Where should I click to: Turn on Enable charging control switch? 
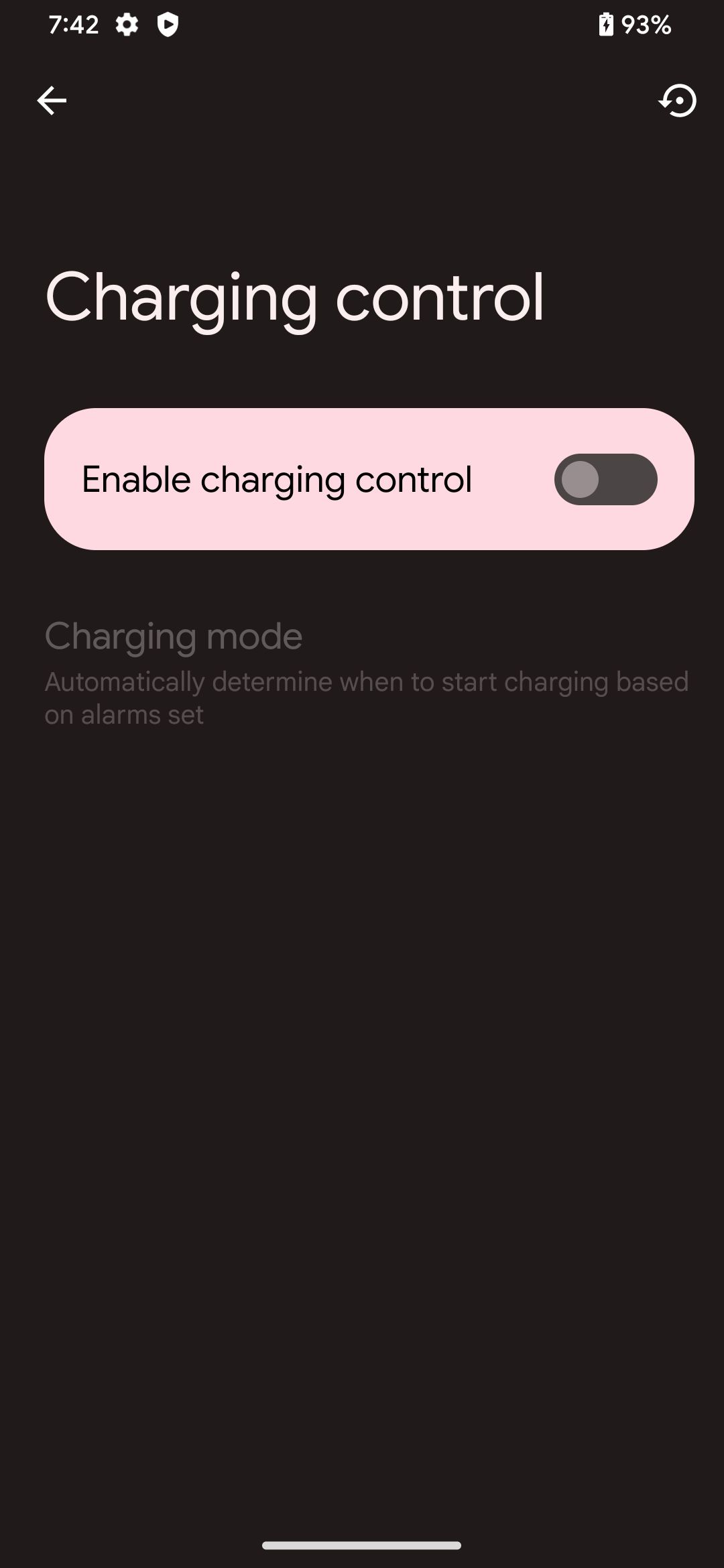pyautogui.click(x=605, y=479)
